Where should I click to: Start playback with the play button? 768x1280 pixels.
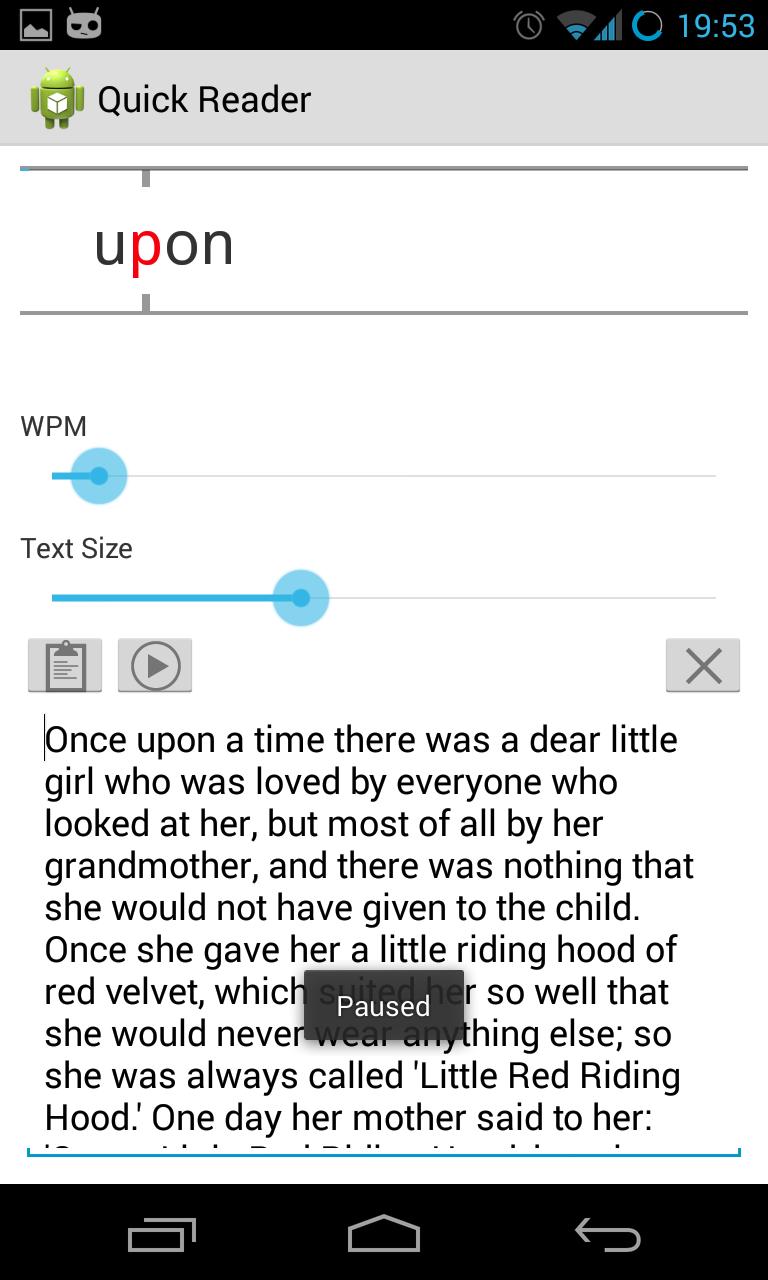click(x=155, y=665)
